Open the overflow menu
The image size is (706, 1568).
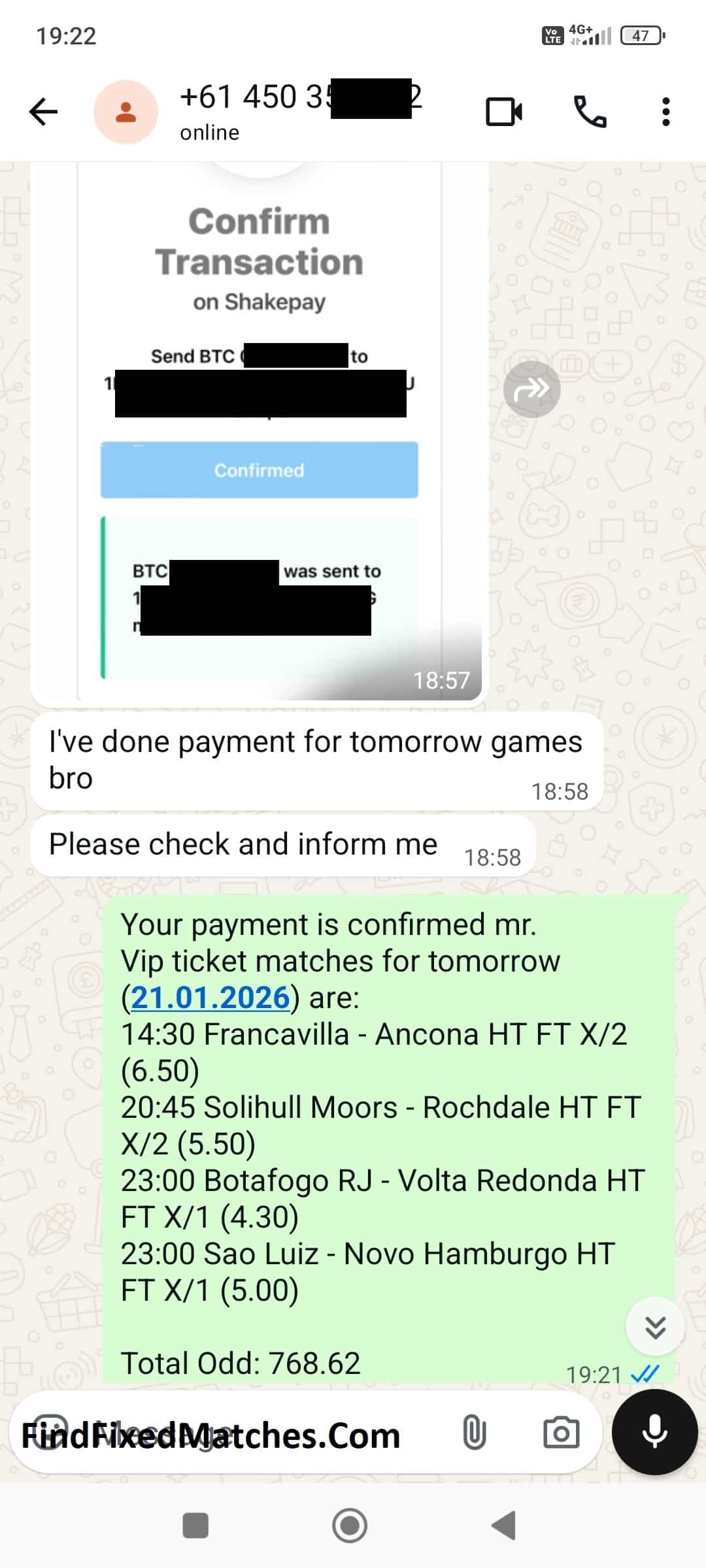click(665, 112)
